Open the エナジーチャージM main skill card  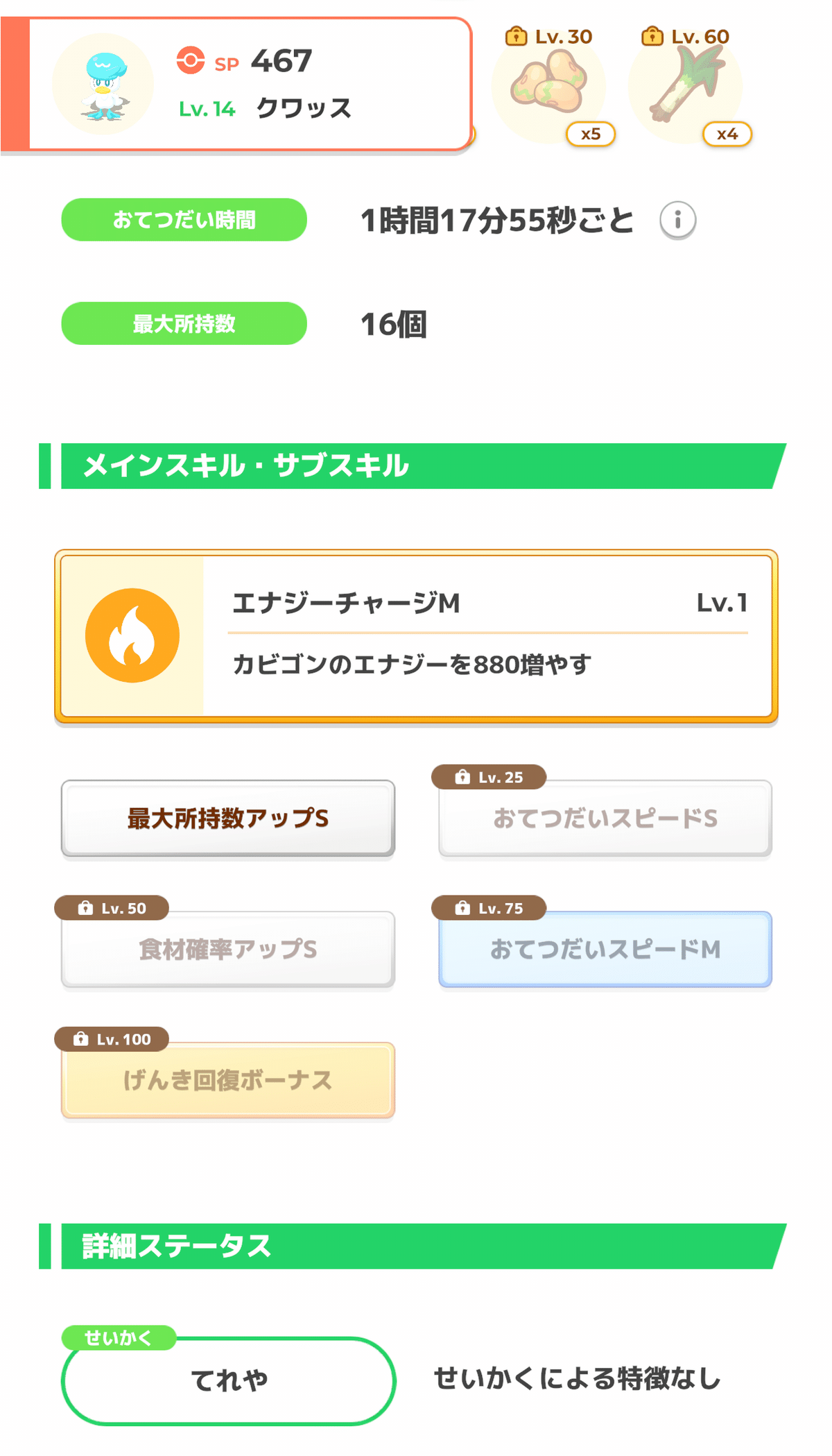416,636
